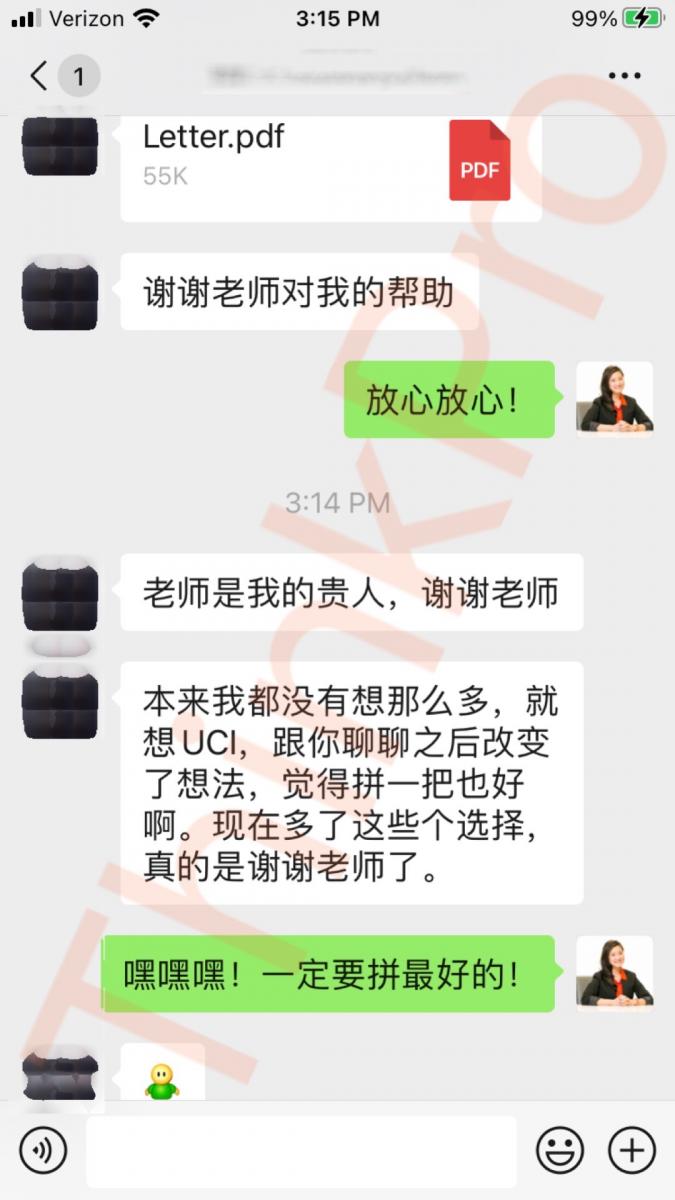675x1200 pixels.
Task: View contact avatar beside 谢谢老师对我的帮助
Action: pos(60,291)
